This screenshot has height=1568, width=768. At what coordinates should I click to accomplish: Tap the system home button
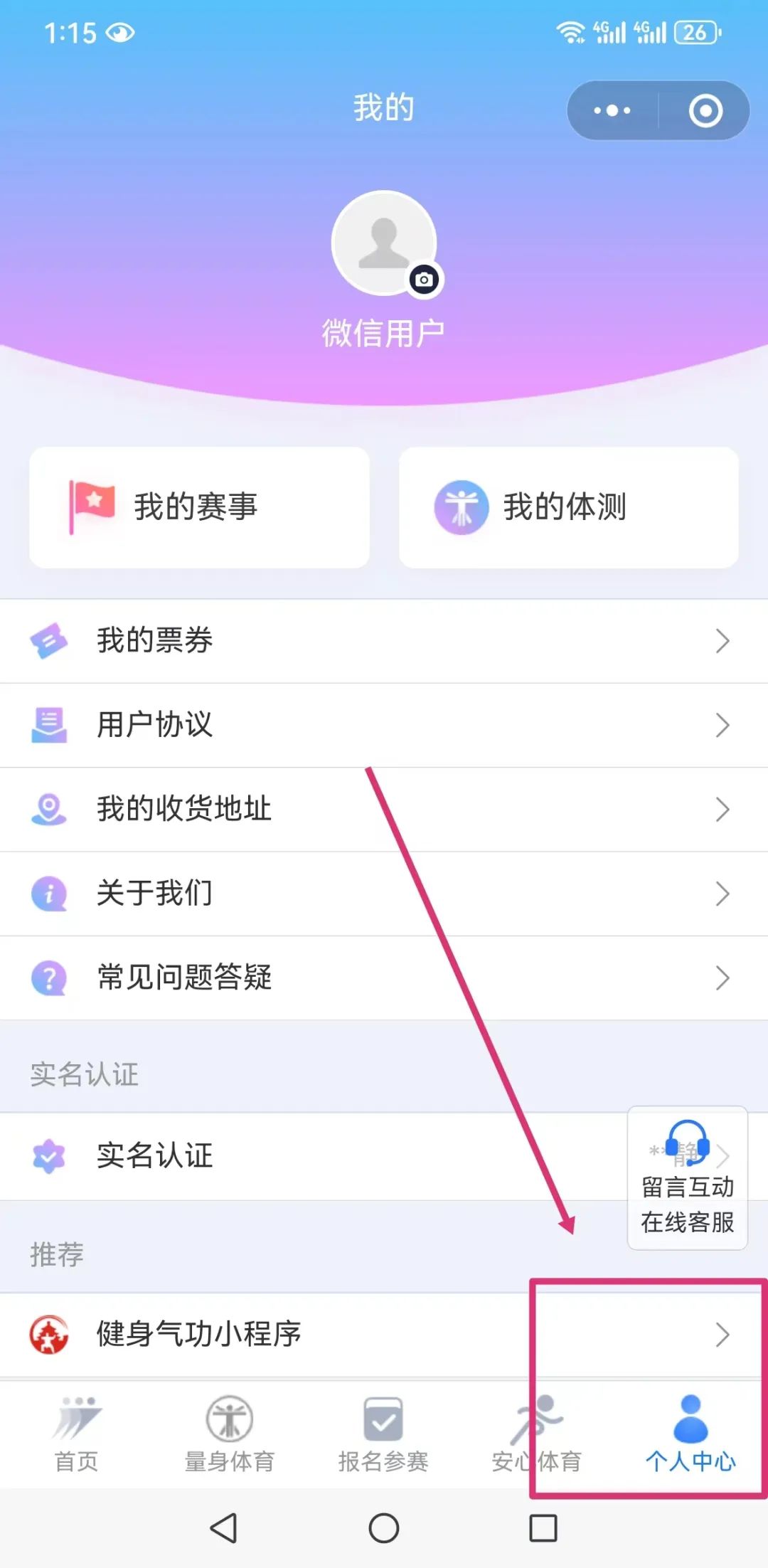[384, 1527]
